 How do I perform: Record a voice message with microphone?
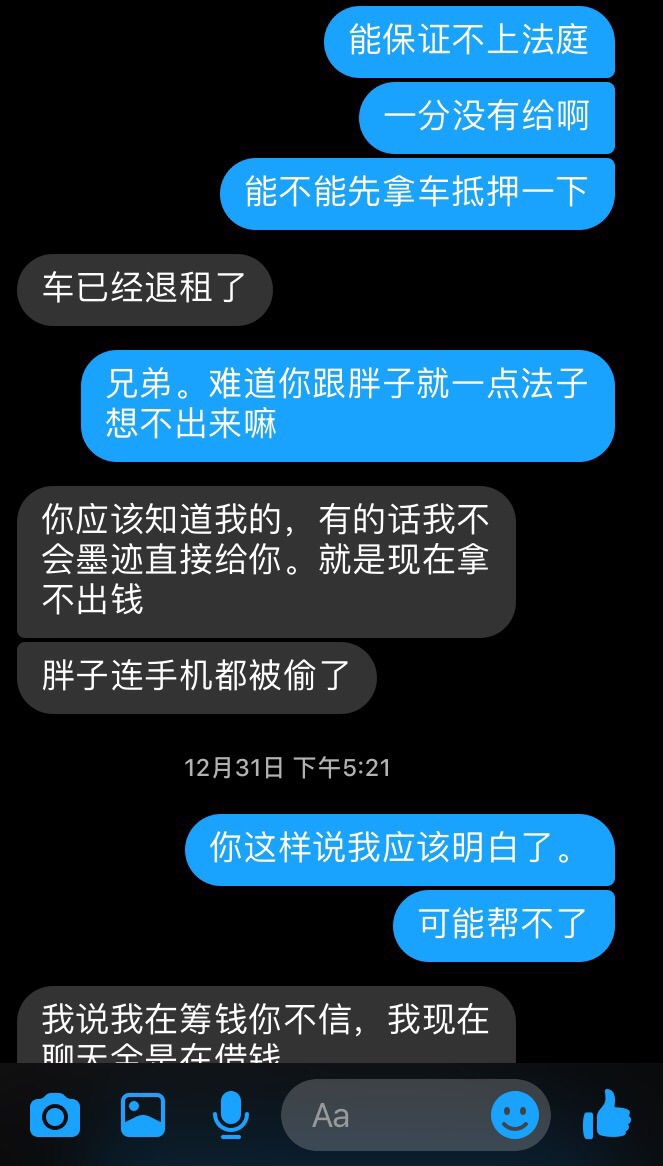tap(231, 1115)
